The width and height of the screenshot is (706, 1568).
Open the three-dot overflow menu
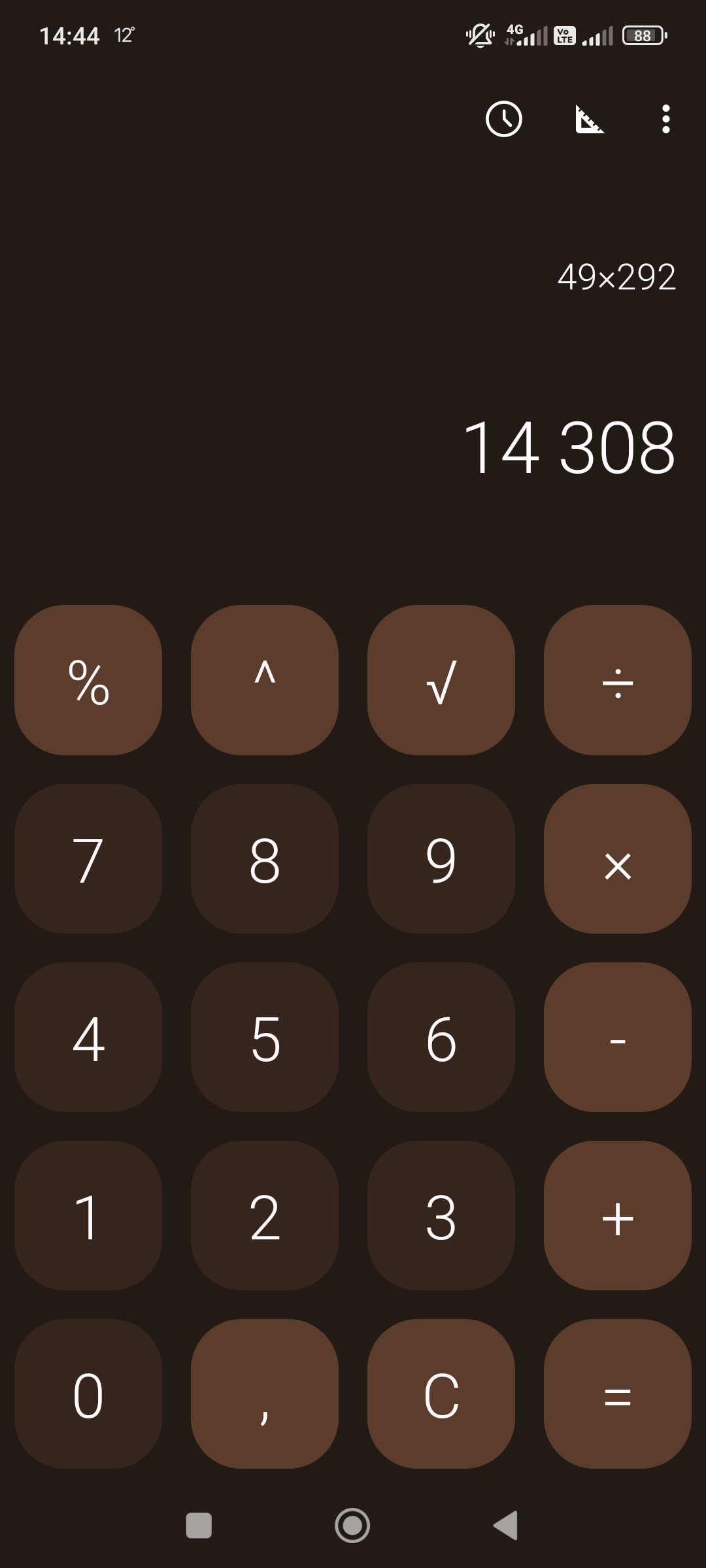(x=665, y=119)
